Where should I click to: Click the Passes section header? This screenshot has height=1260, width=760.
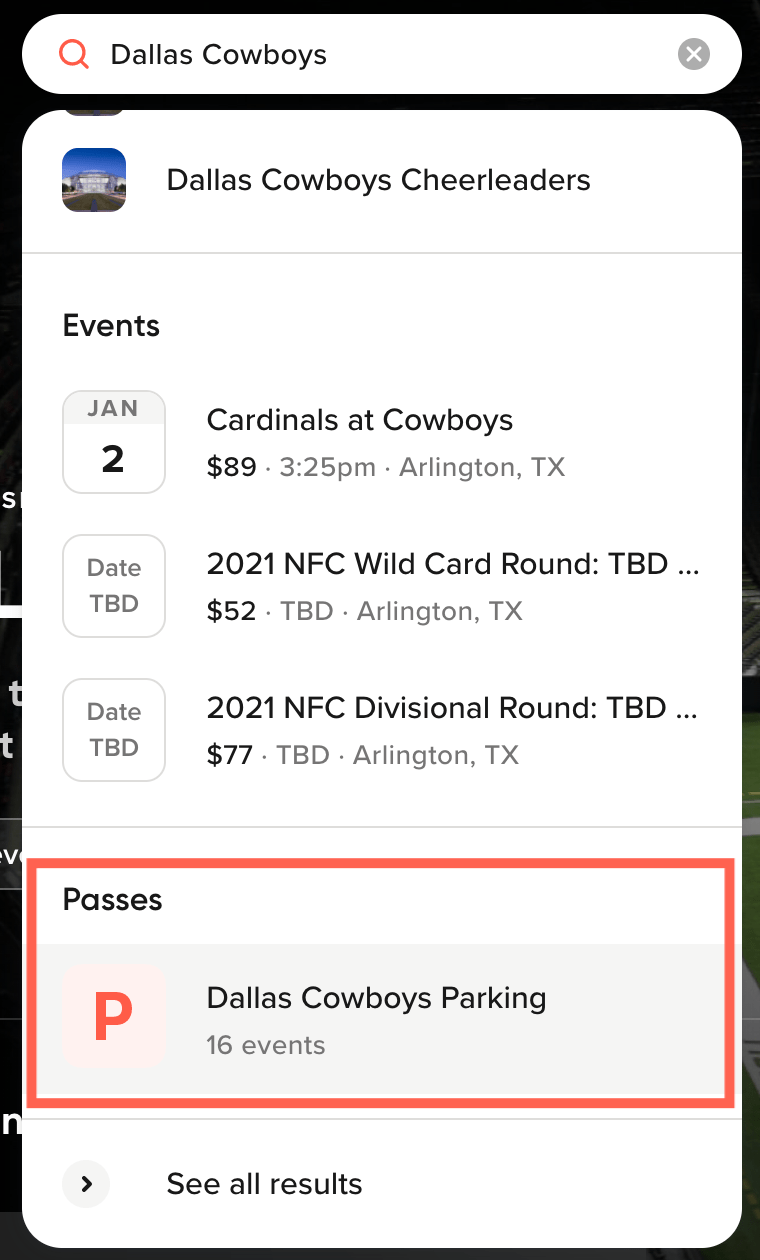112,900
